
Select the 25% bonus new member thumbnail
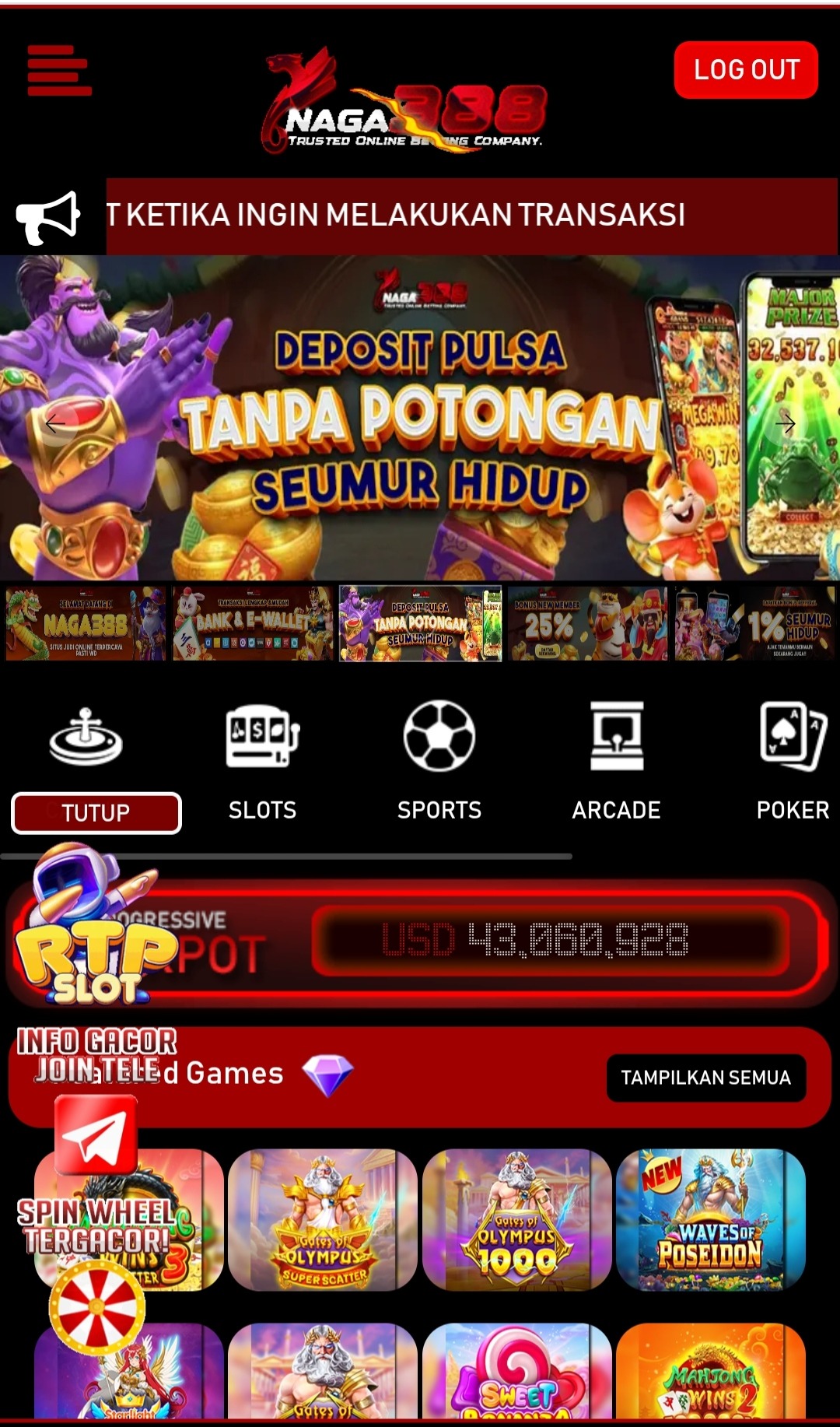click(587, 624)
